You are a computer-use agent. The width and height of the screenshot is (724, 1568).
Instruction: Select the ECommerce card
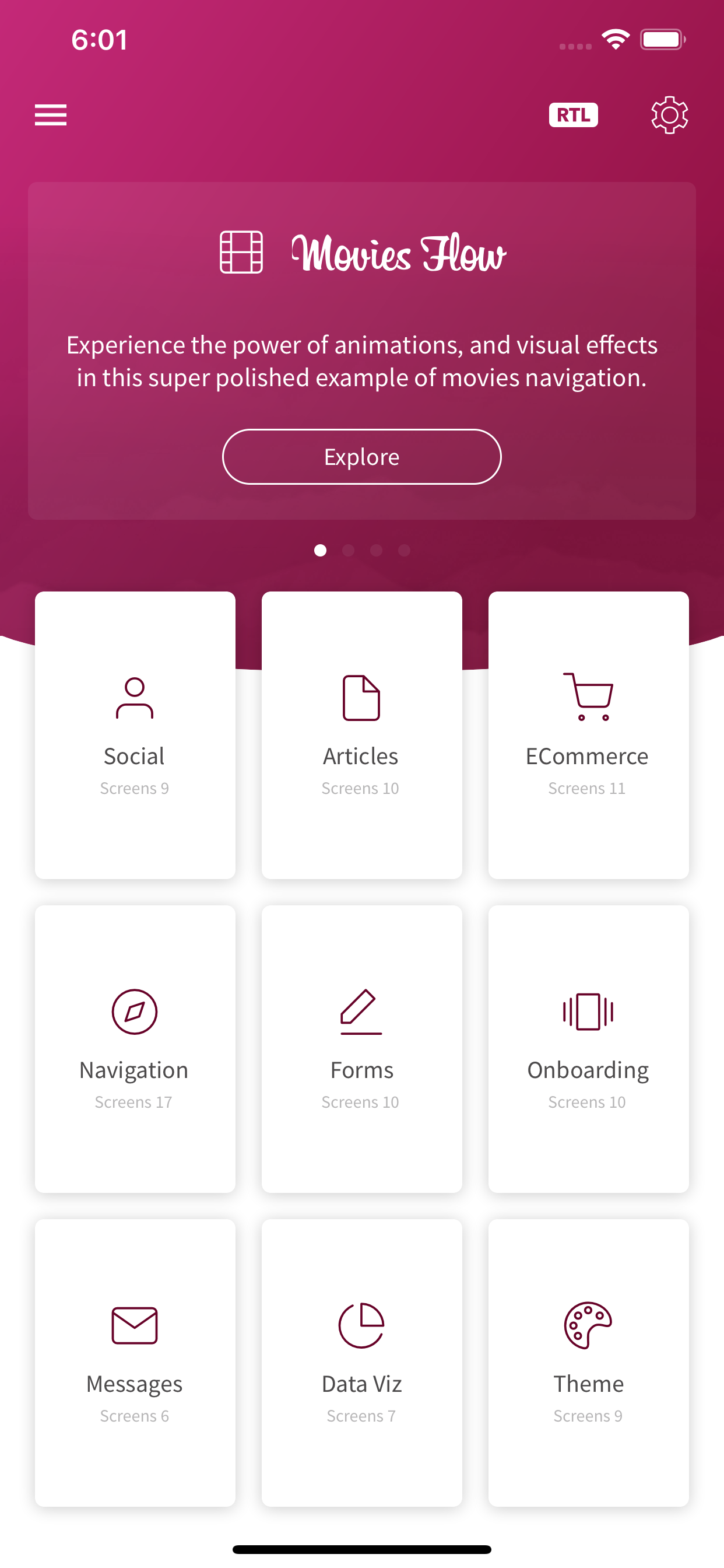588,734
